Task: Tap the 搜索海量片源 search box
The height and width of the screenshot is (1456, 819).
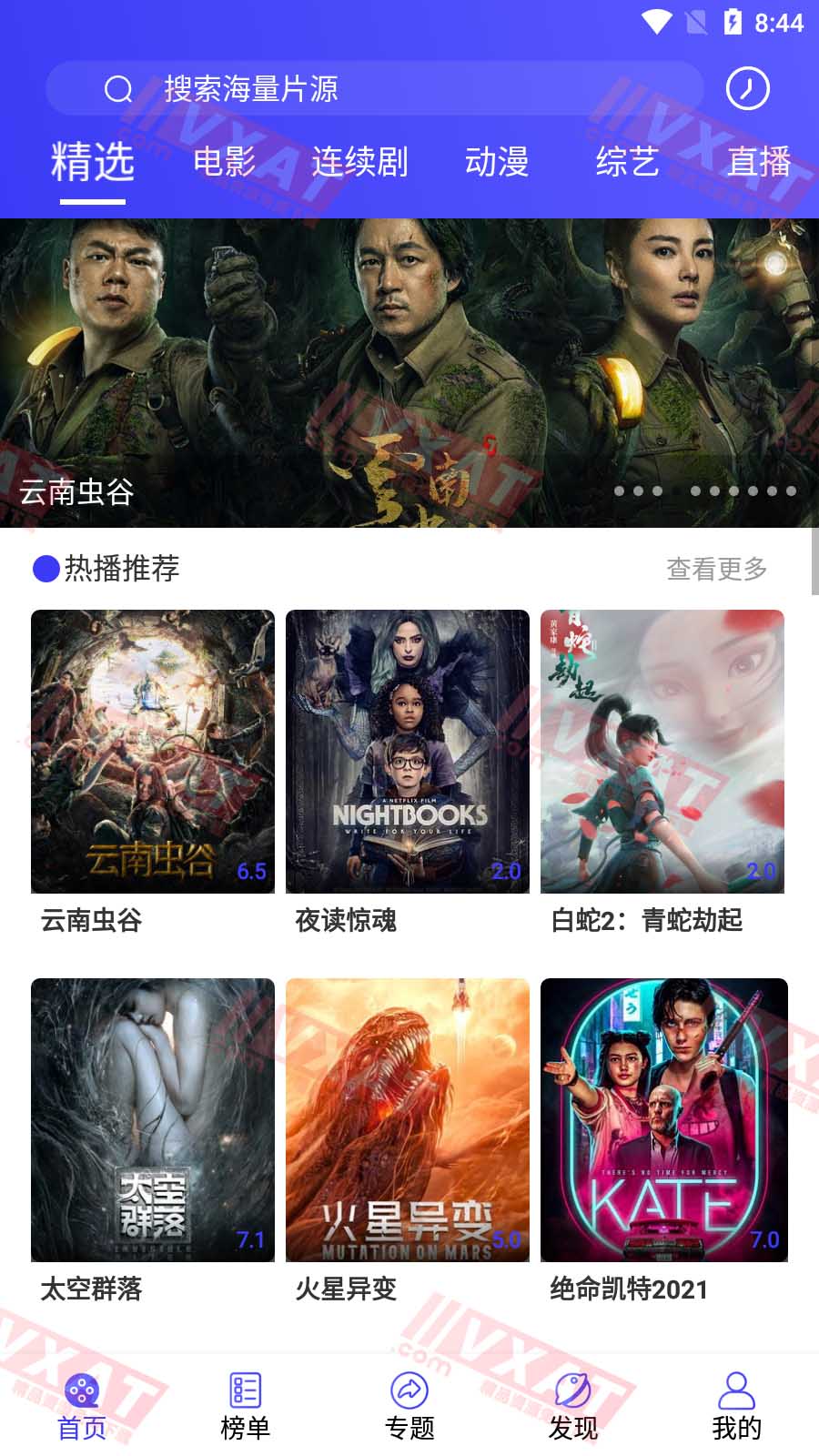Action: (x=373, y=88)
